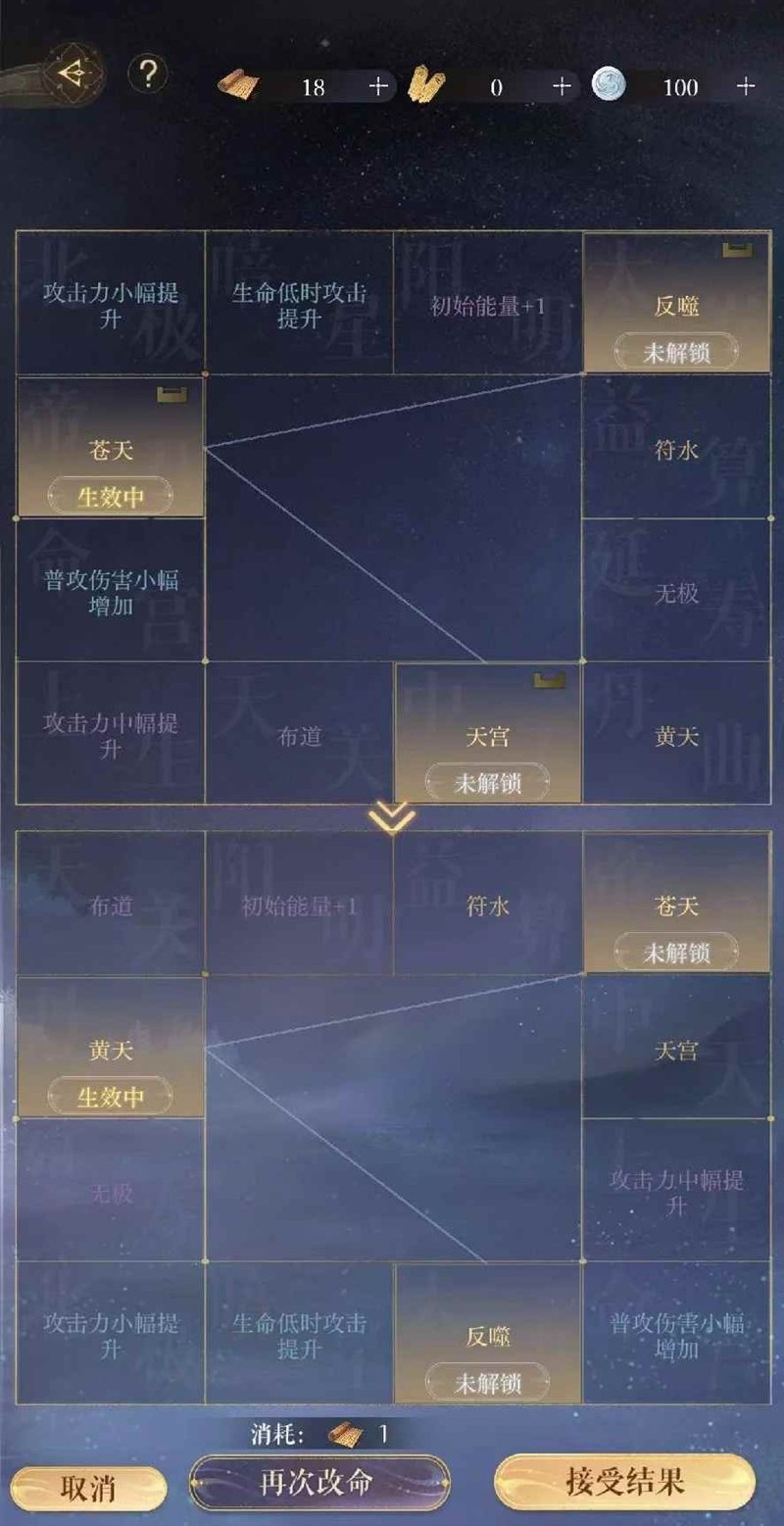Tap 取消 to cancel
This screenshot has height=1526, width=784.
(88, 1488)
